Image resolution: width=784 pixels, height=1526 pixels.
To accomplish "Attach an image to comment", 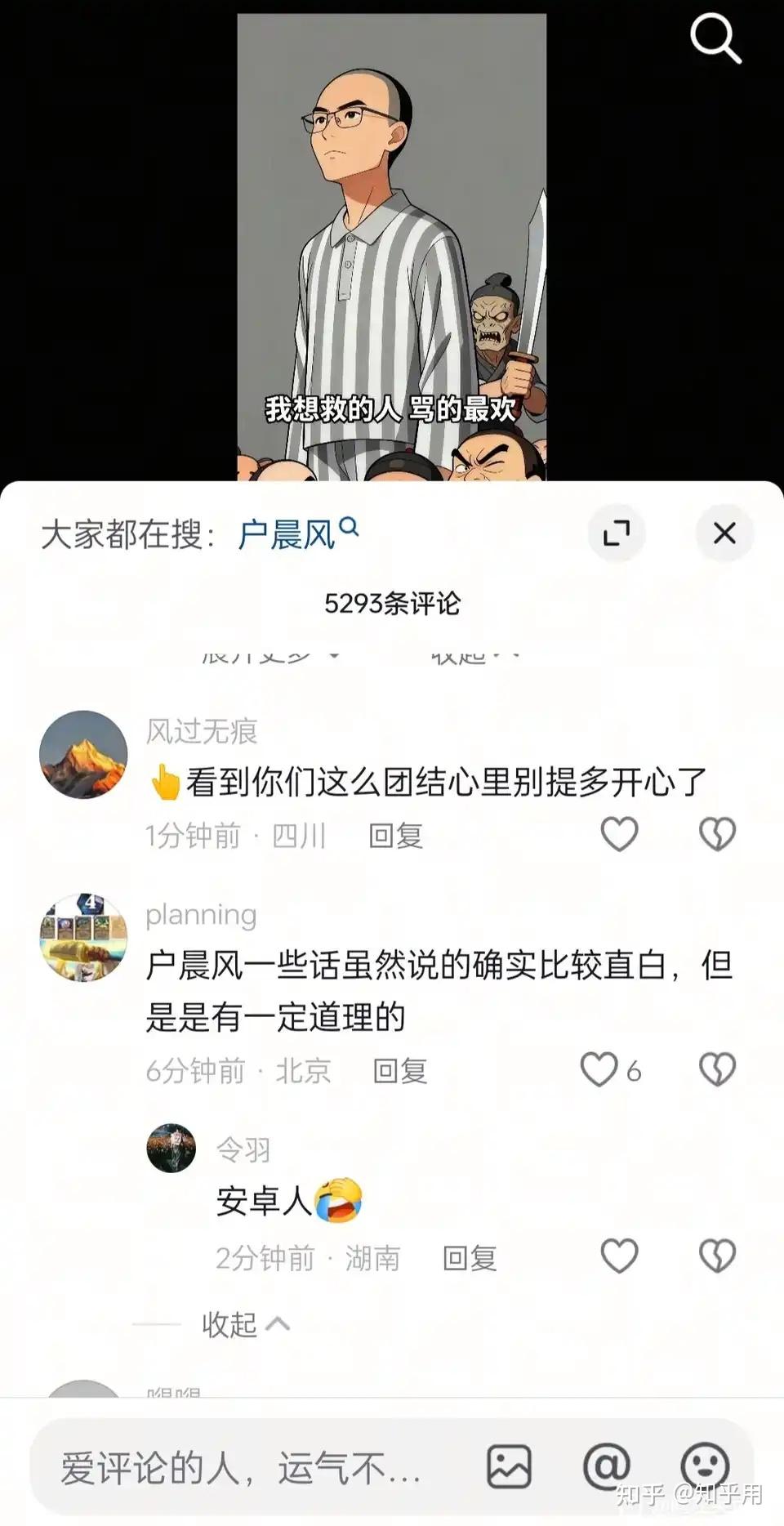I will [509, 1466].
